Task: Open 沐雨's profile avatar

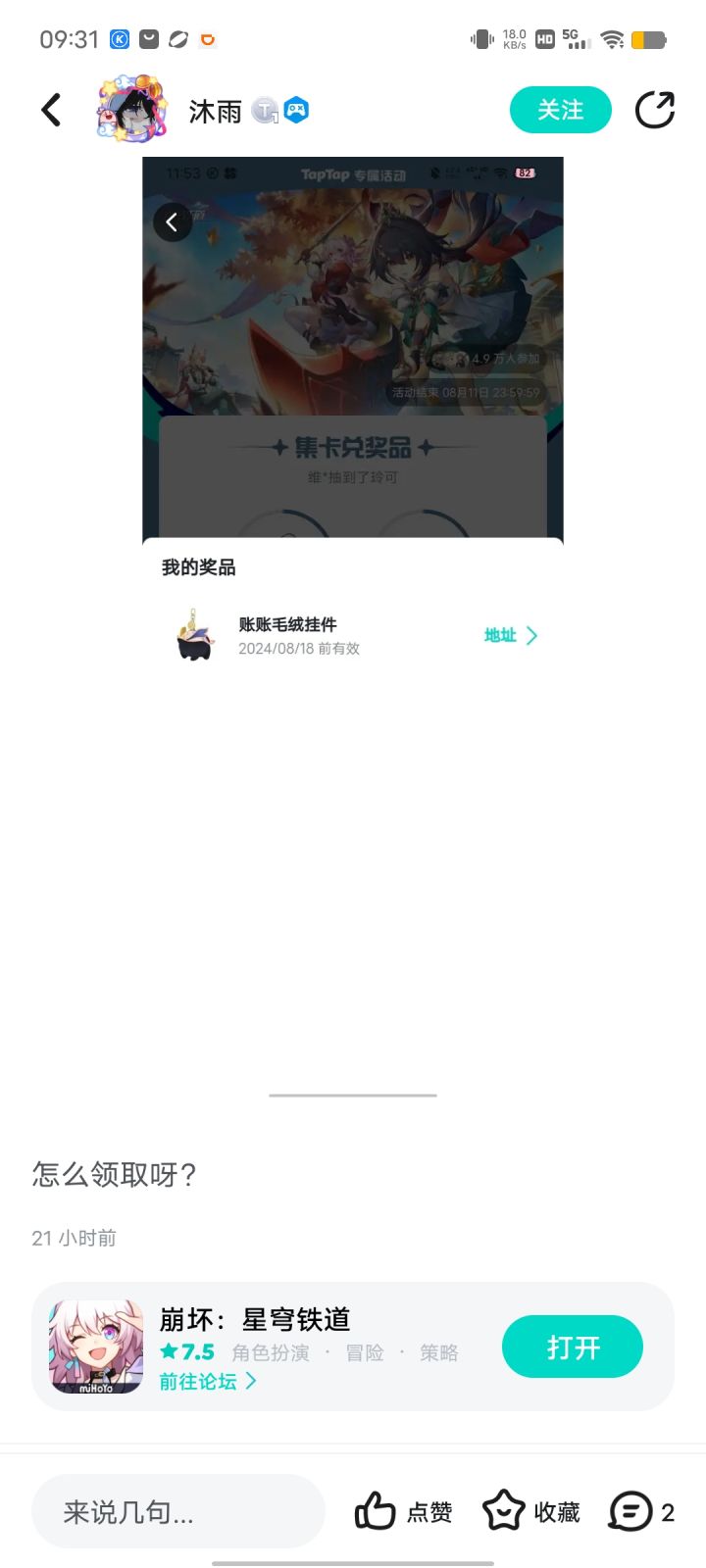Action: pyautogui.click(x=130, y=108)
